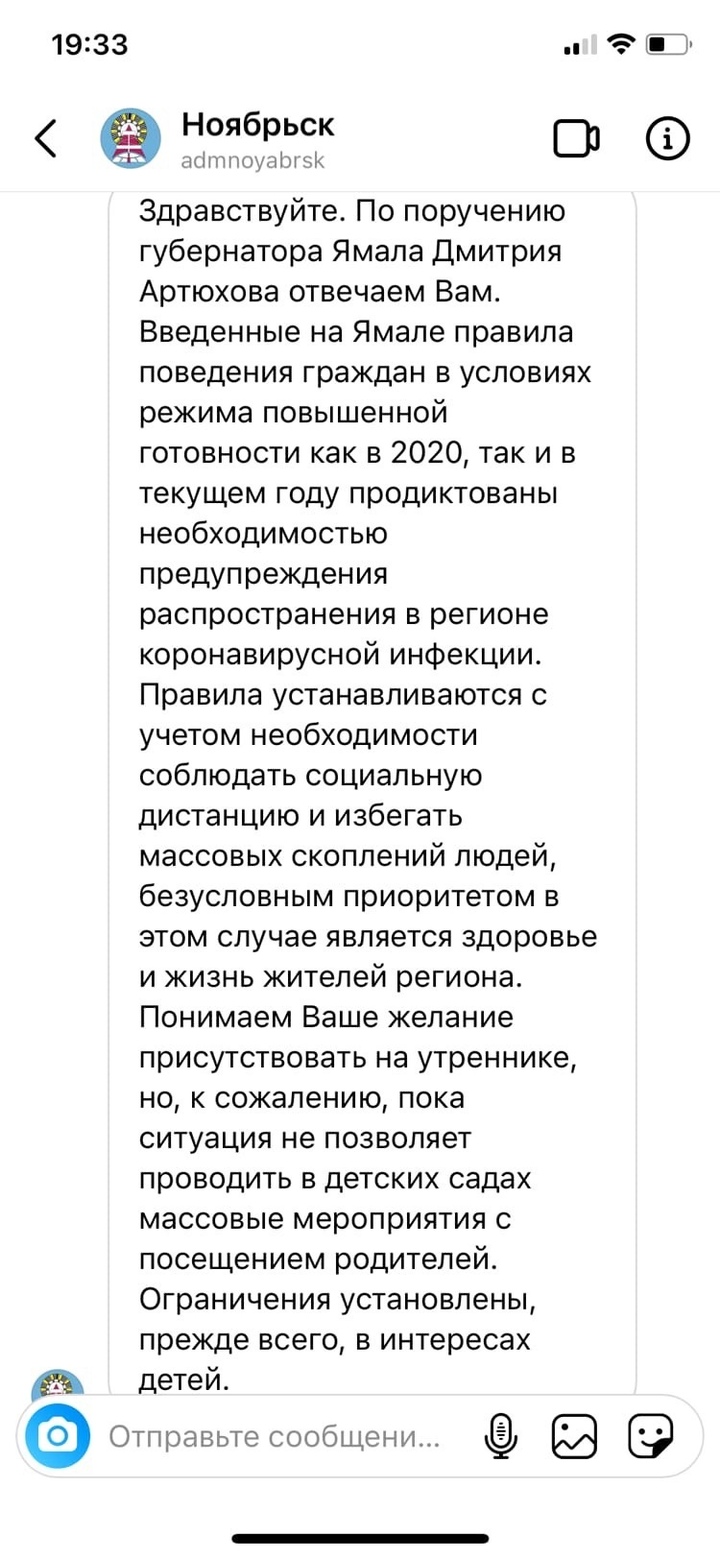The width and height of the screenshot is (720, 1559).
Task: Open the sticker picker
Action: click(x=650, y=1437)
